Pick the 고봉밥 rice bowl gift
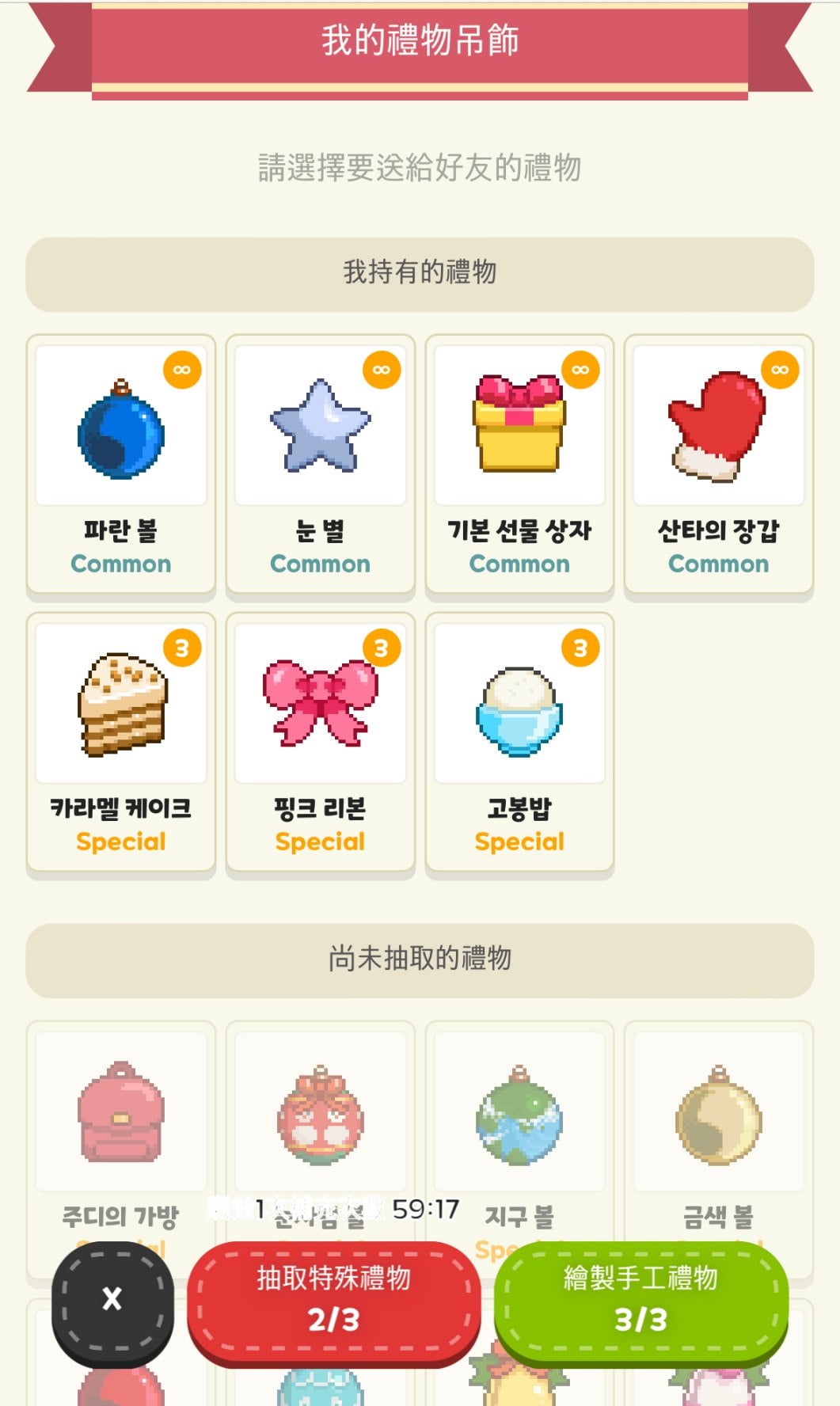The image size is (840, 1406). click(x=519, y=742)
